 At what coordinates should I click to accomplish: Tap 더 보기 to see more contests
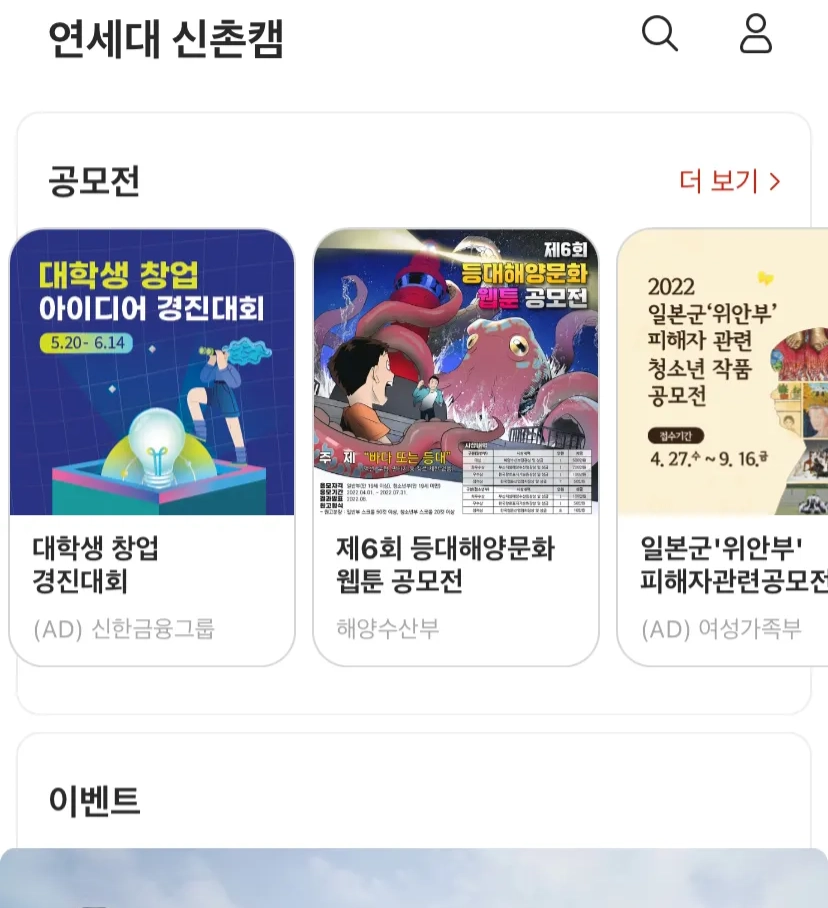[729, 181]
